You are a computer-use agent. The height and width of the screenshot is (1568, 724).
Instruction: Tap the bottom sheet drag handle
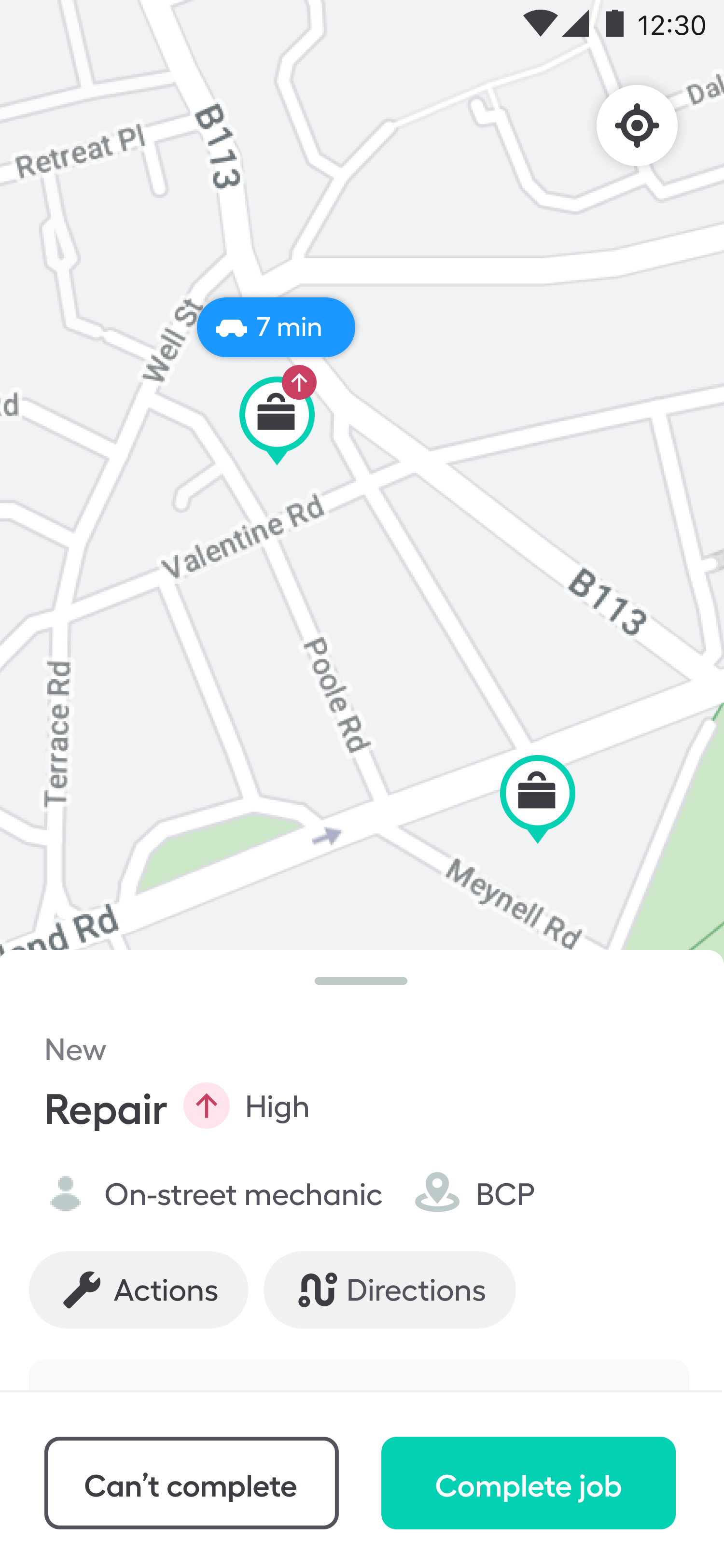click(361, 981)
